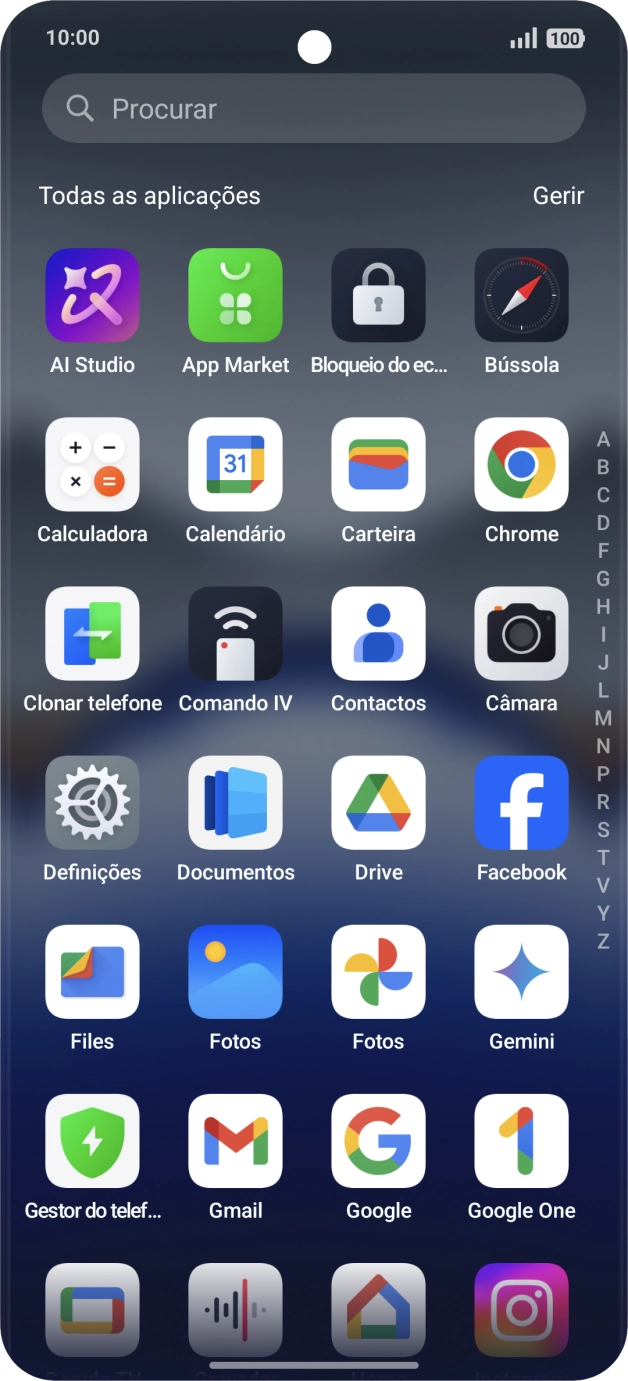Screen dimensions: 628x1381
Task: Open Gerir to manage applications
Action: 558,196
